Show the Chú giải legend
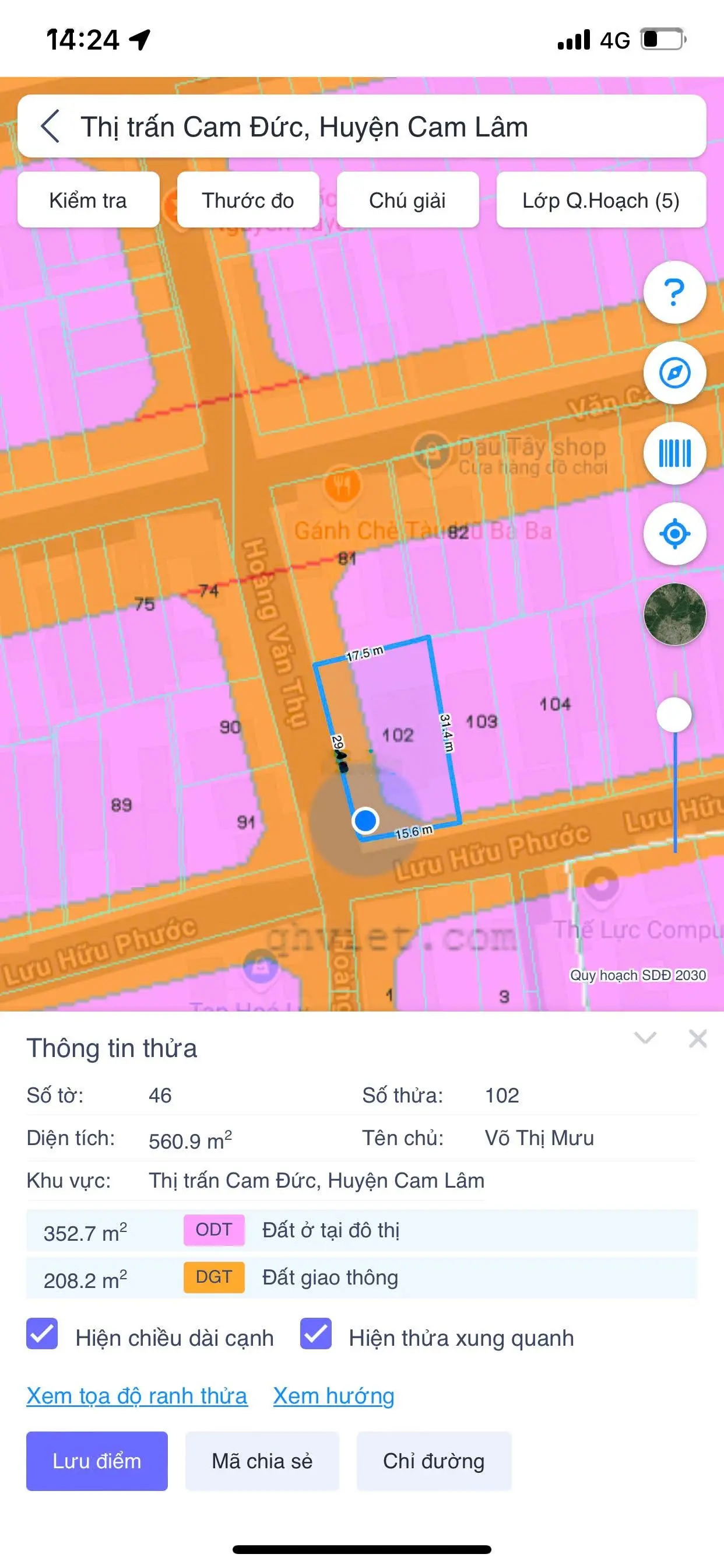The width and height of the screenshot is (724, 1568). tap(407, 200)
